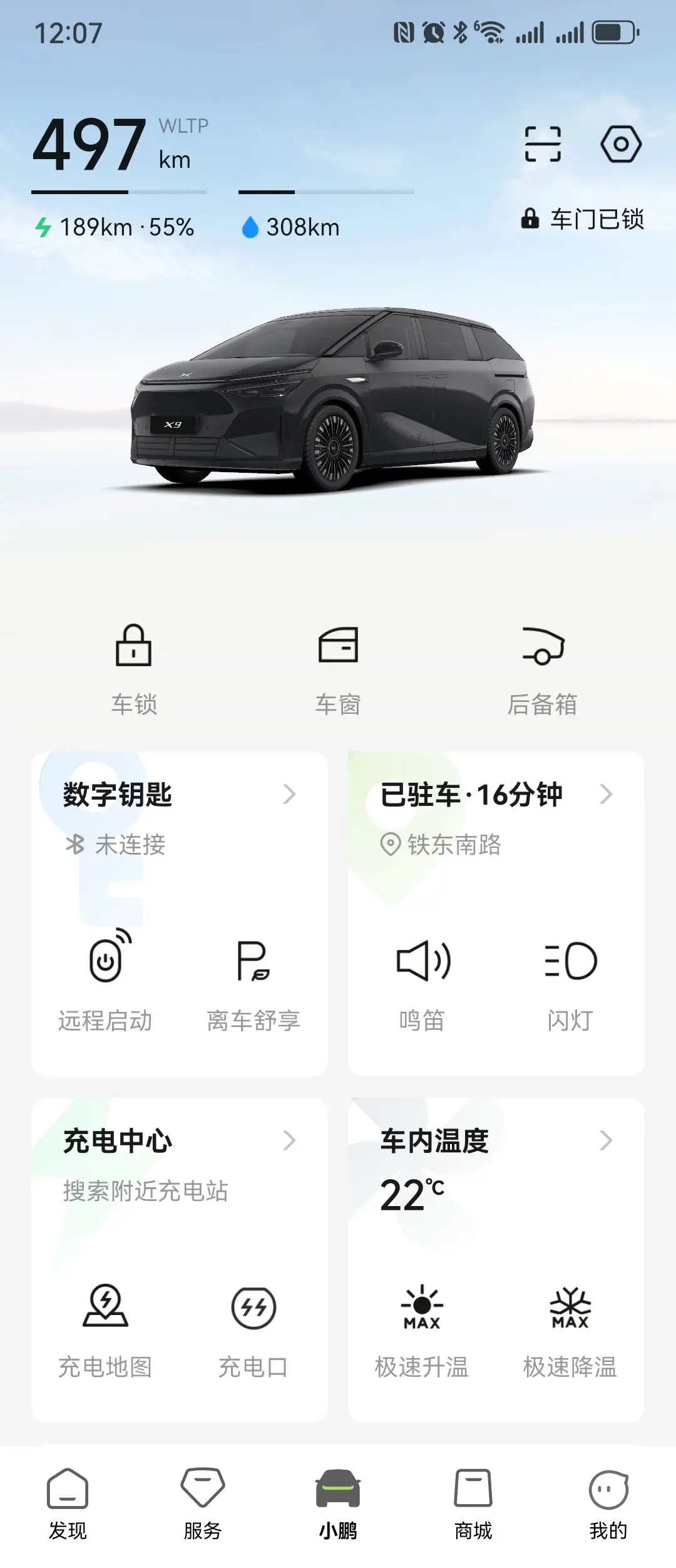
Task: Open the 车内温度 cabin temperature card
Action: coord(496,1141)
